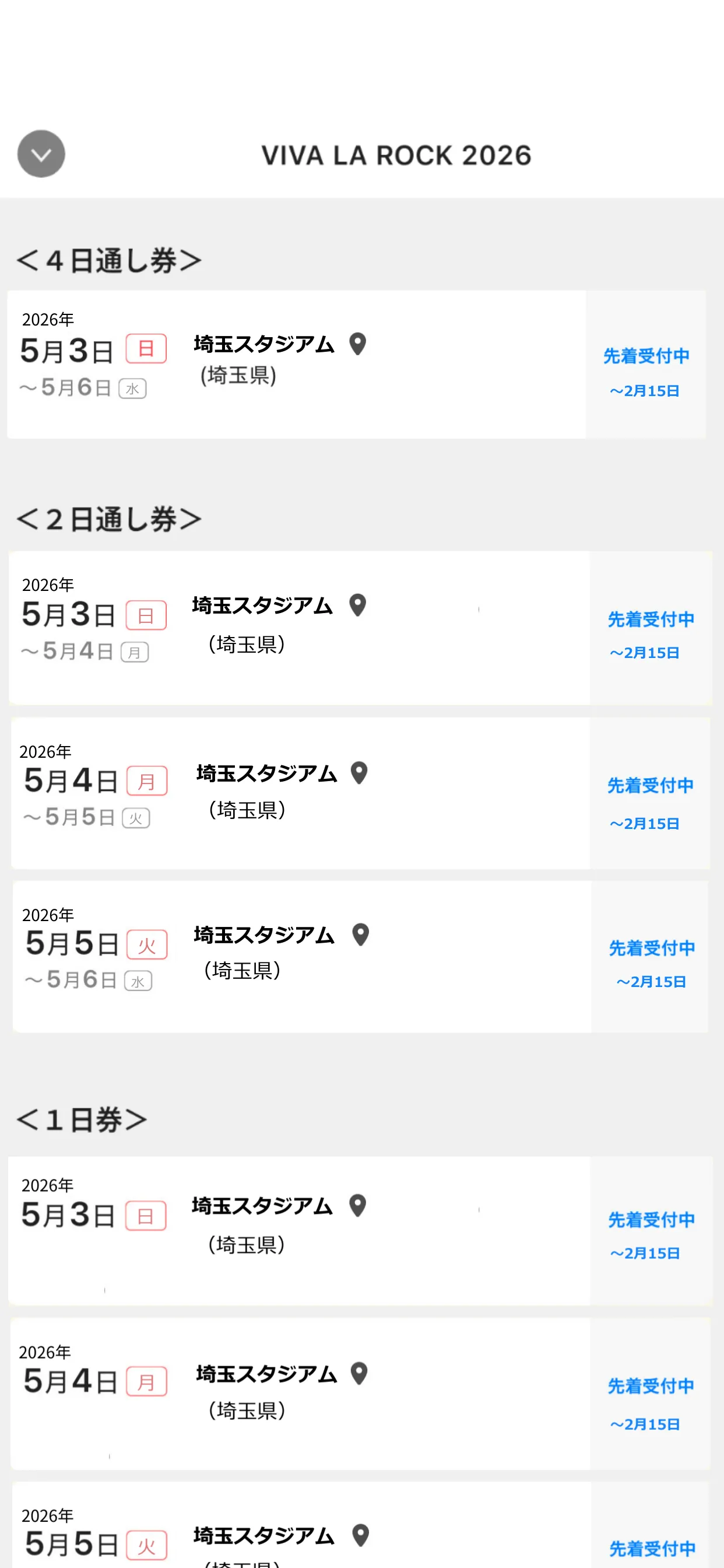Show venue location for 1-day May 4 ticket
724x1568 pixels.
pyautogui.click(x=360, y=1373)
